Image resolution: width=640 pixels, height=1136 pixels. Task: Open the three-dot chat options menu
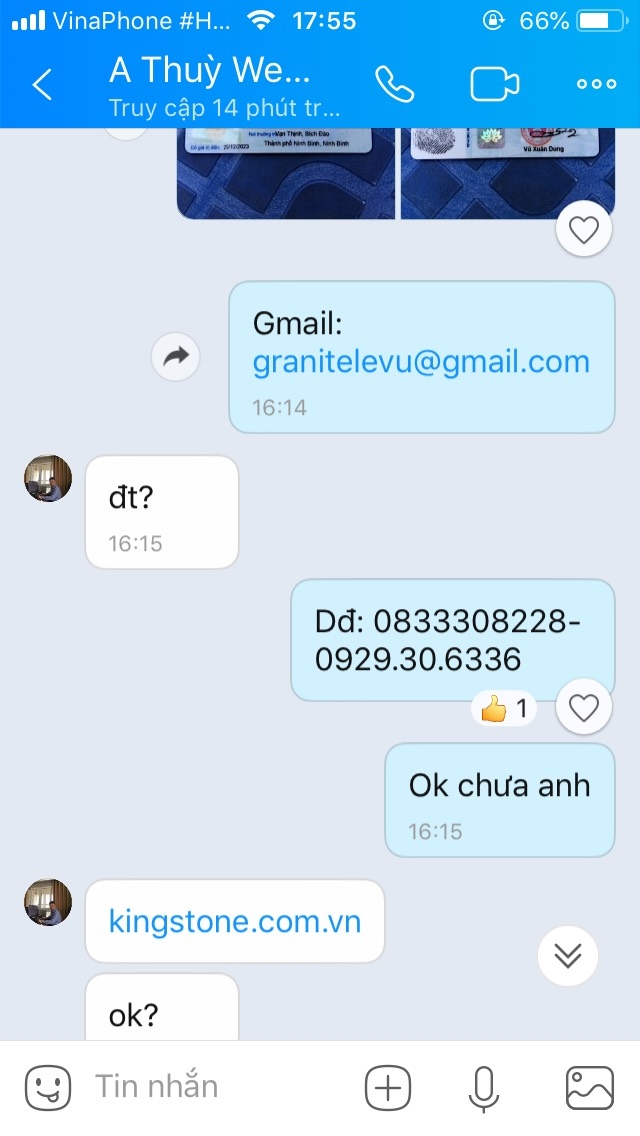tap(597, 84)
